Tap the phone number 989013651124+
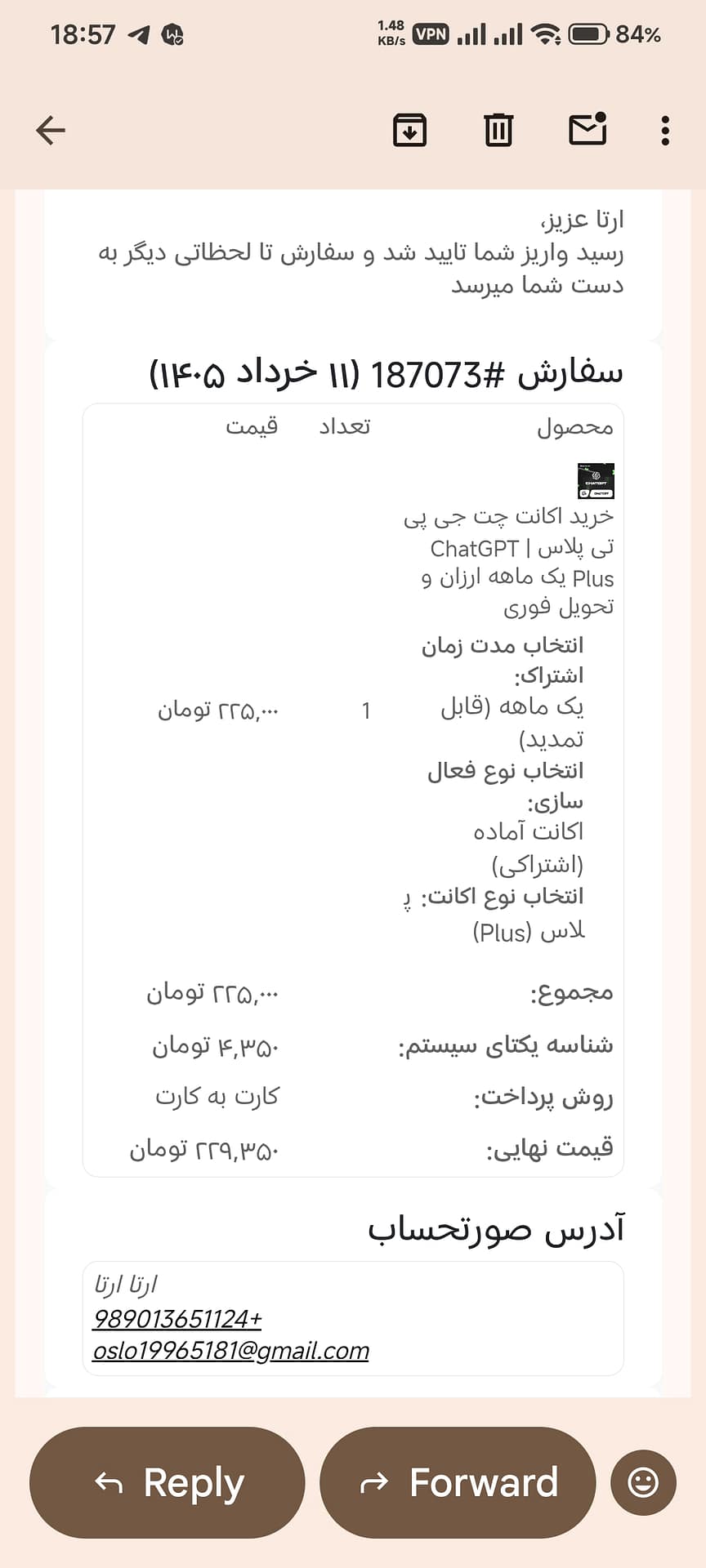The height and width of the screenshot is (1568, 706). click(177, 1318)
